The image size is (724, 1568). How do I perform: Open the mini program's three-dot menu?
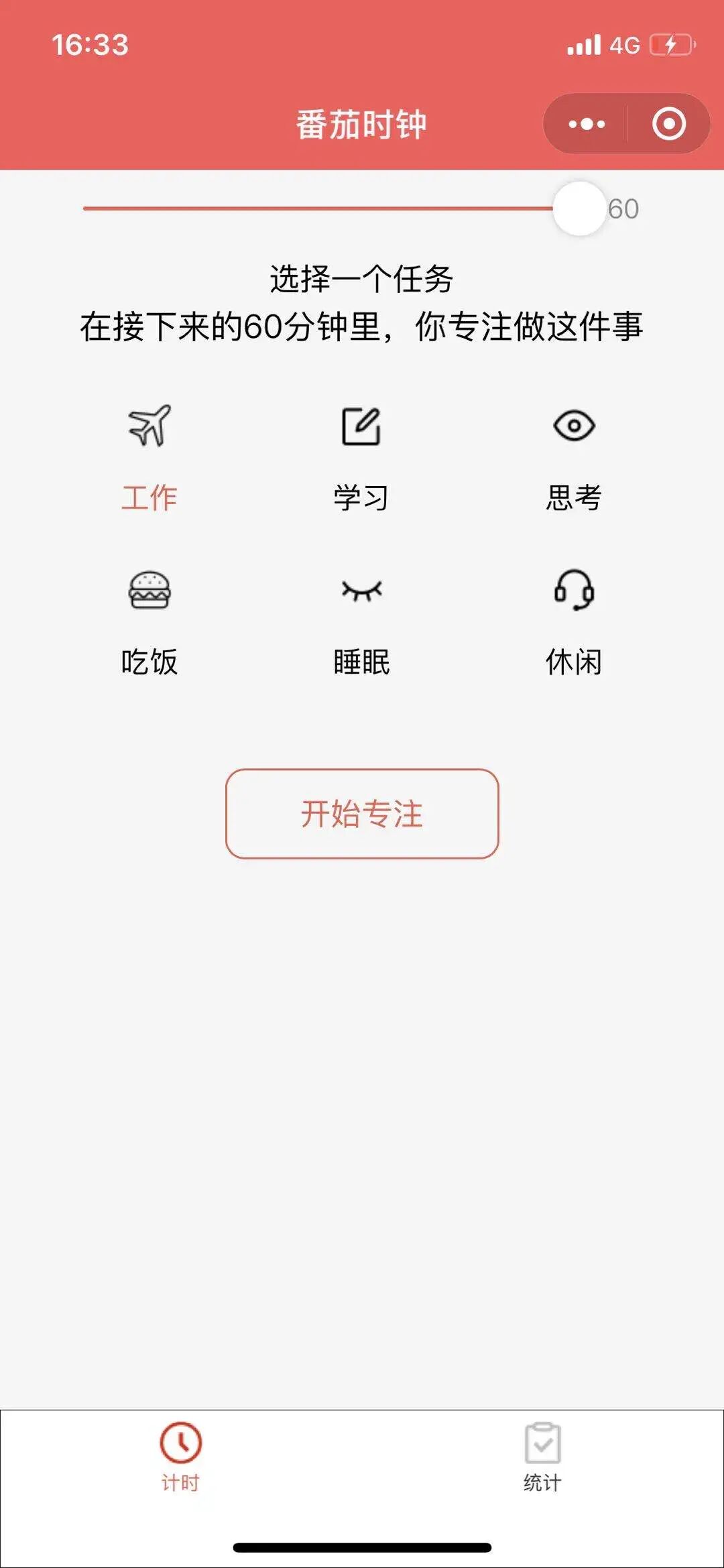click(x=586, y=124)
